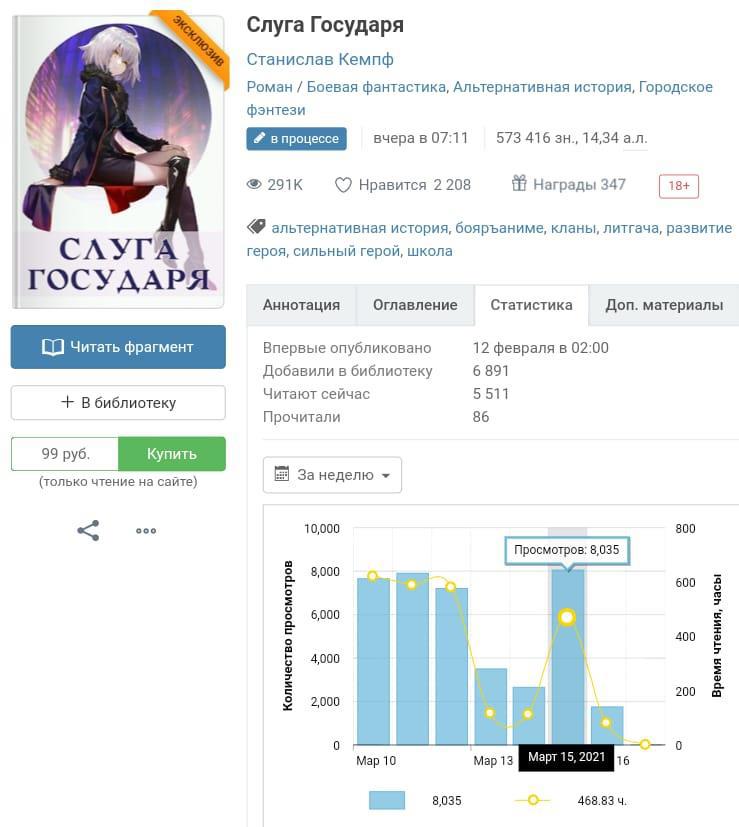
Task: Share this book
Action: coord(88,531)
